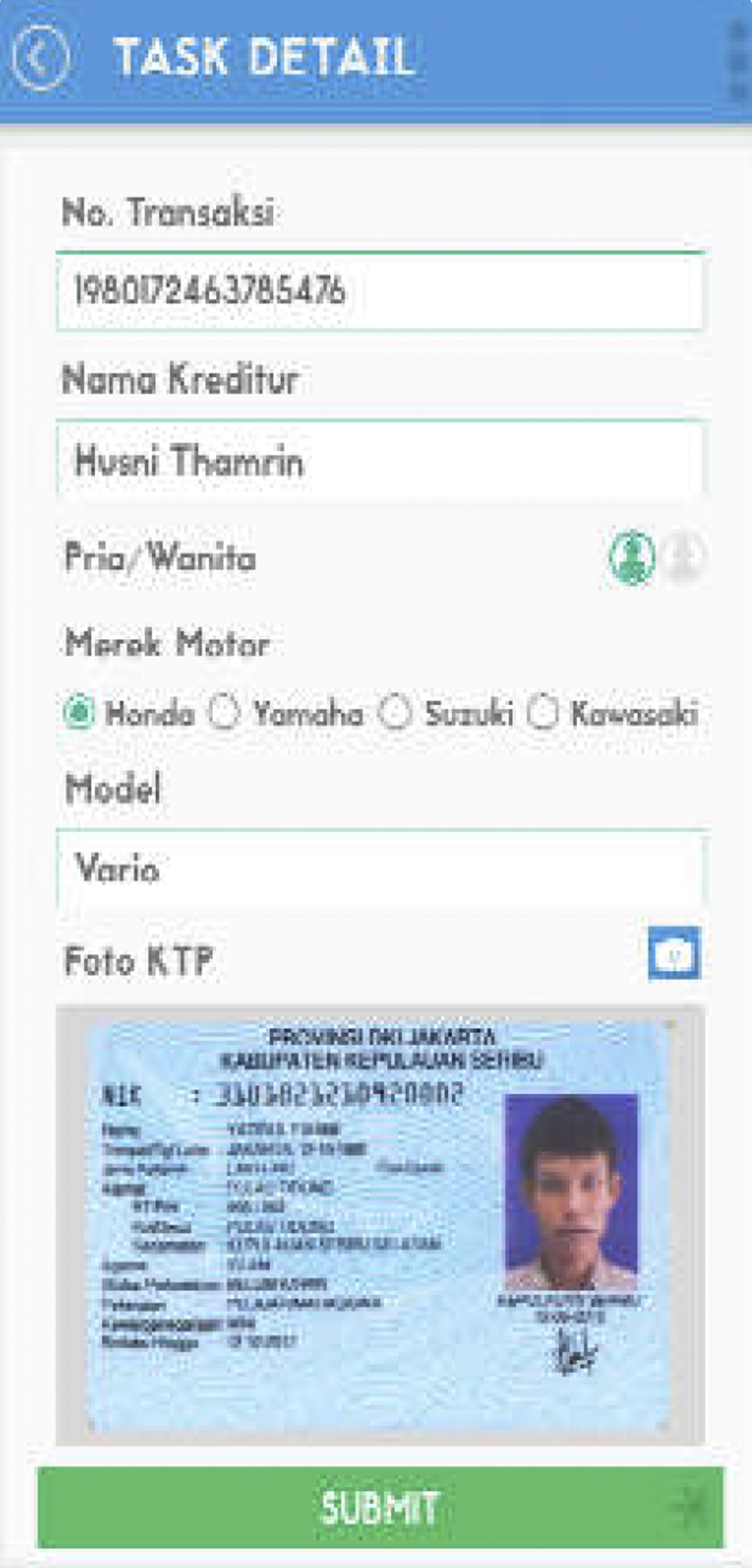Viewport: 752px width, 1568px height.
Task: Select the female gender icon
Action: pos(684,556)
